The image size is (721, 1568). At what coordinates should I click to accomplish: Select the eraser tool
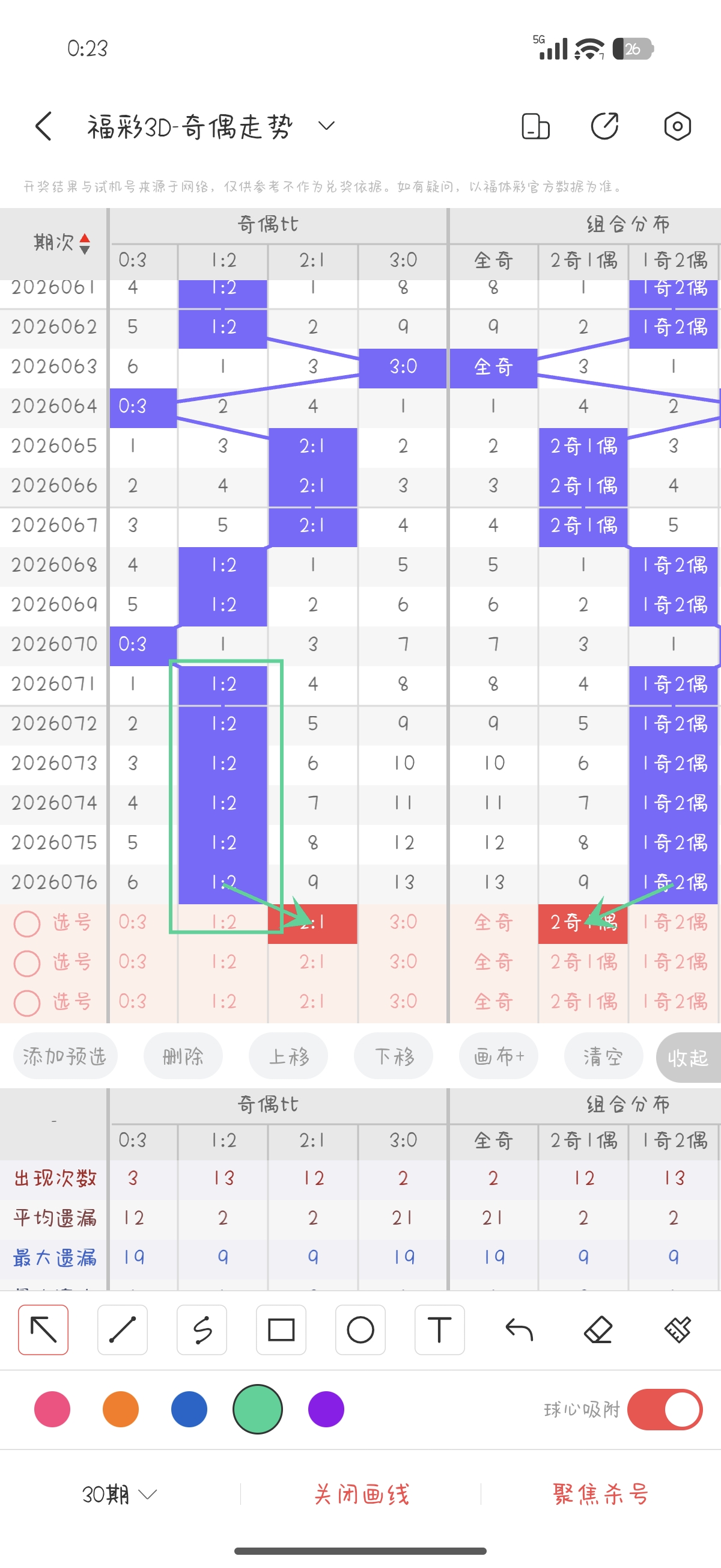599,1329
